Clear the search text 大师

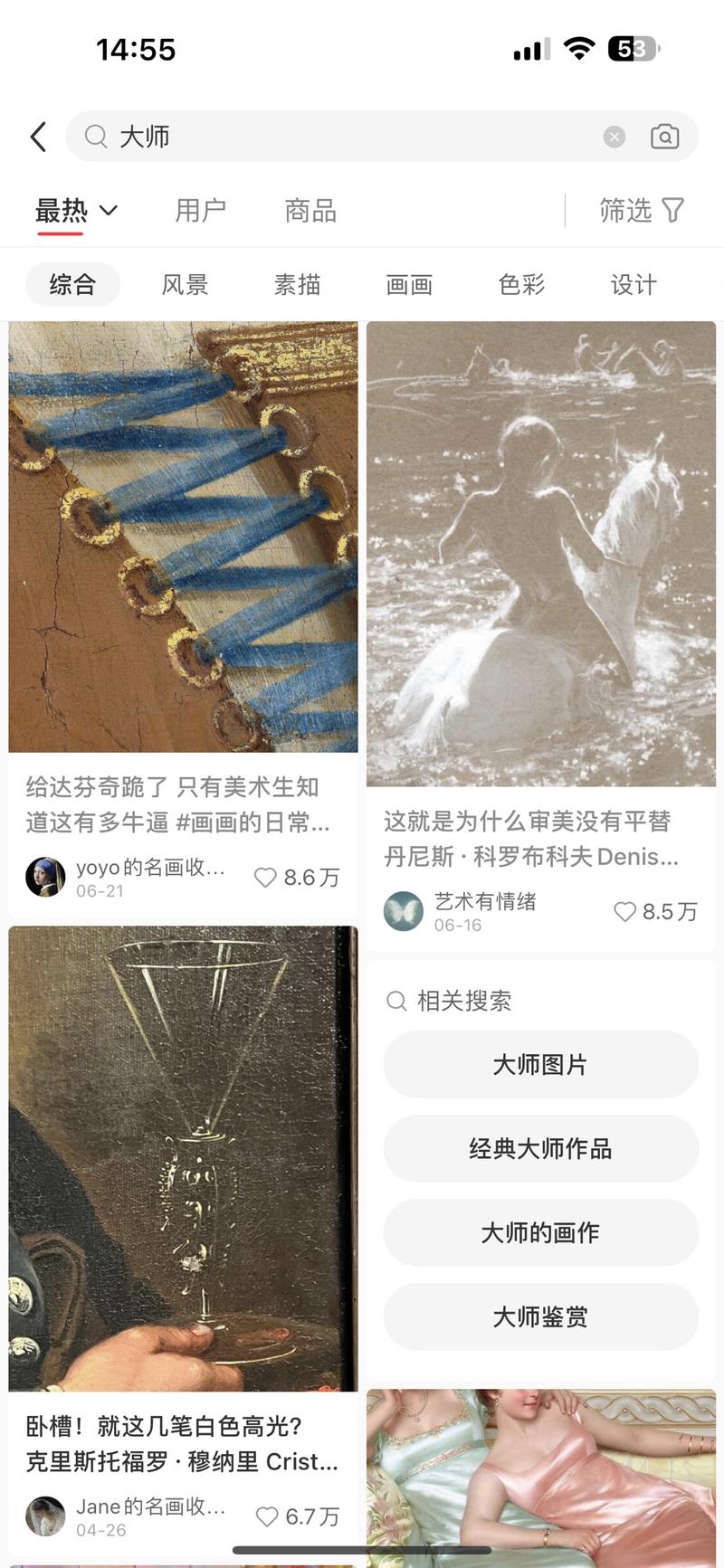click(x=614, y=137)
